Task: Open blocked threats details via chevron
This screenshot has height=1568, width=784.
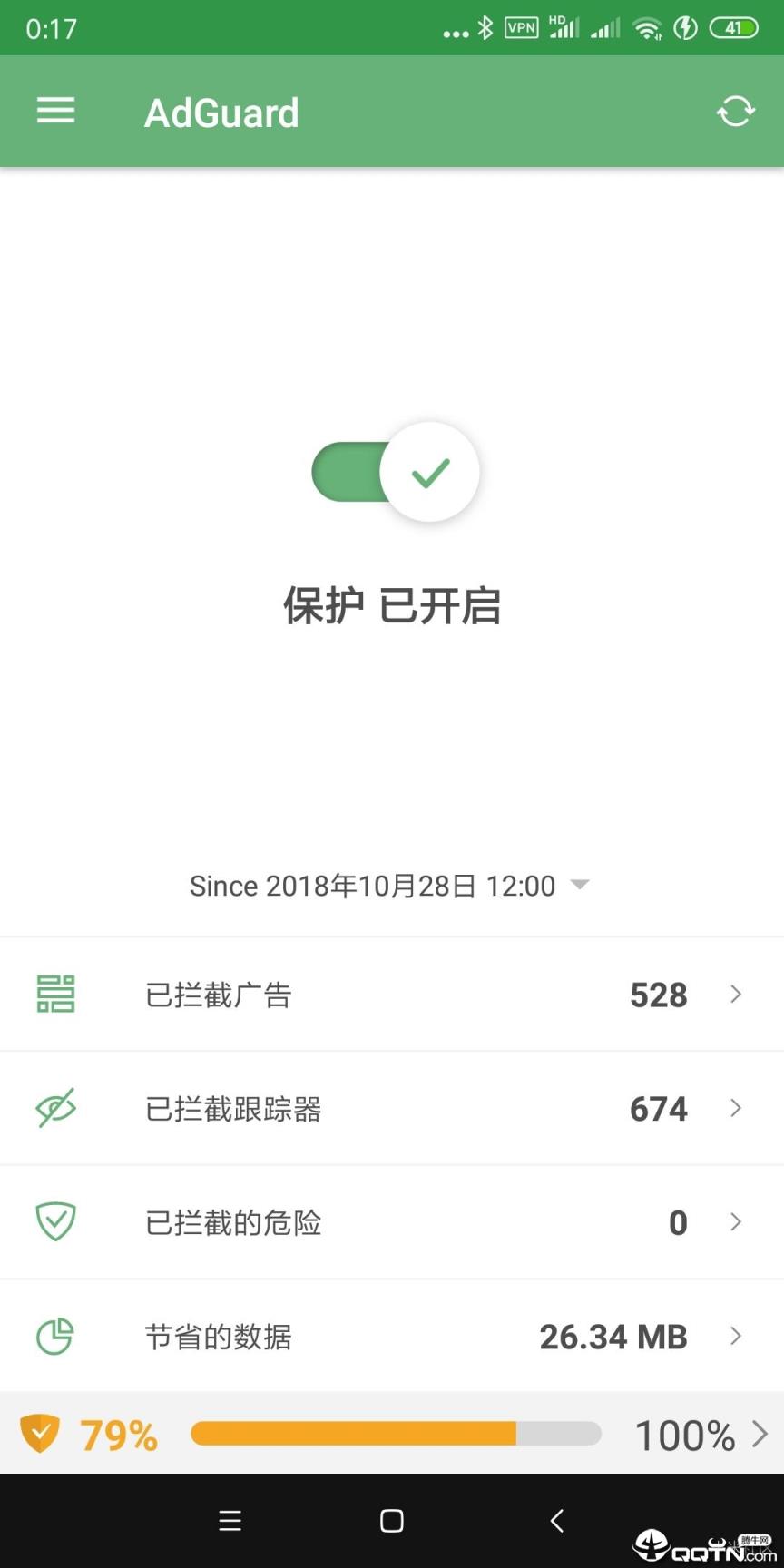Action: click(736, 1221)
